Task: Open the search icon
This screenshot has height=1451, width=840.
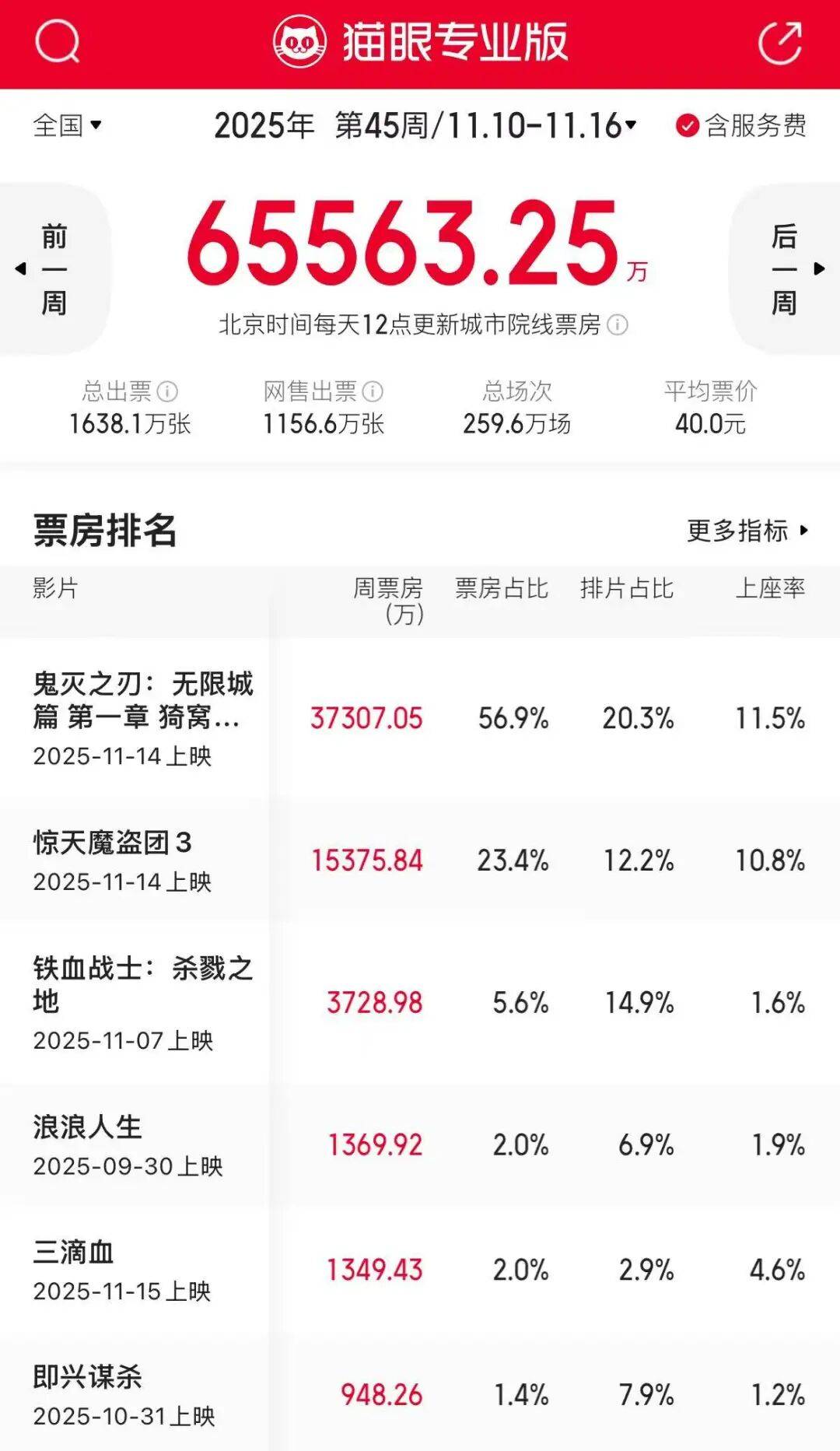Action: (58, 41)
